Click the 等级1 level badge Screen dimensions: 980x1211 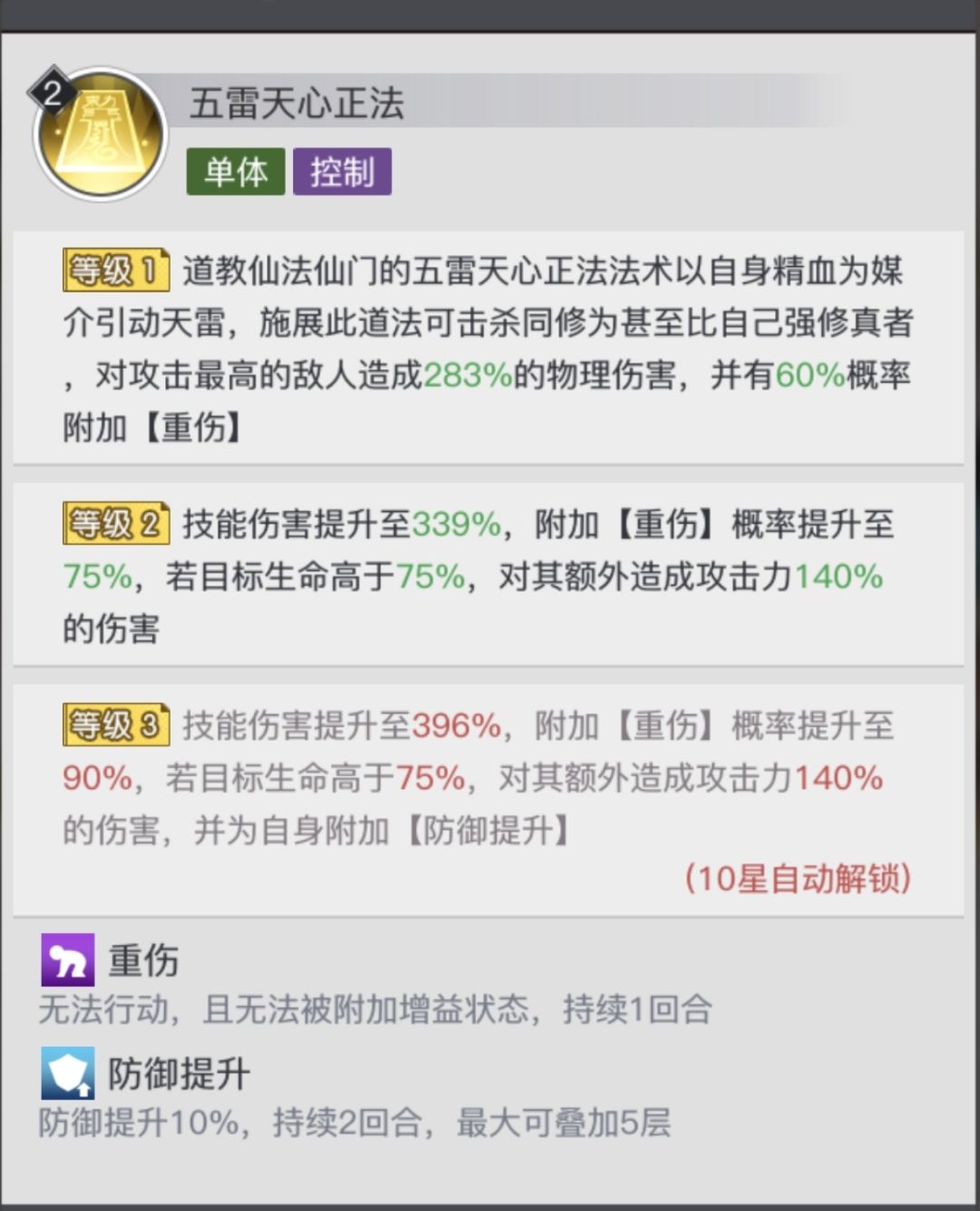point(115,268)
